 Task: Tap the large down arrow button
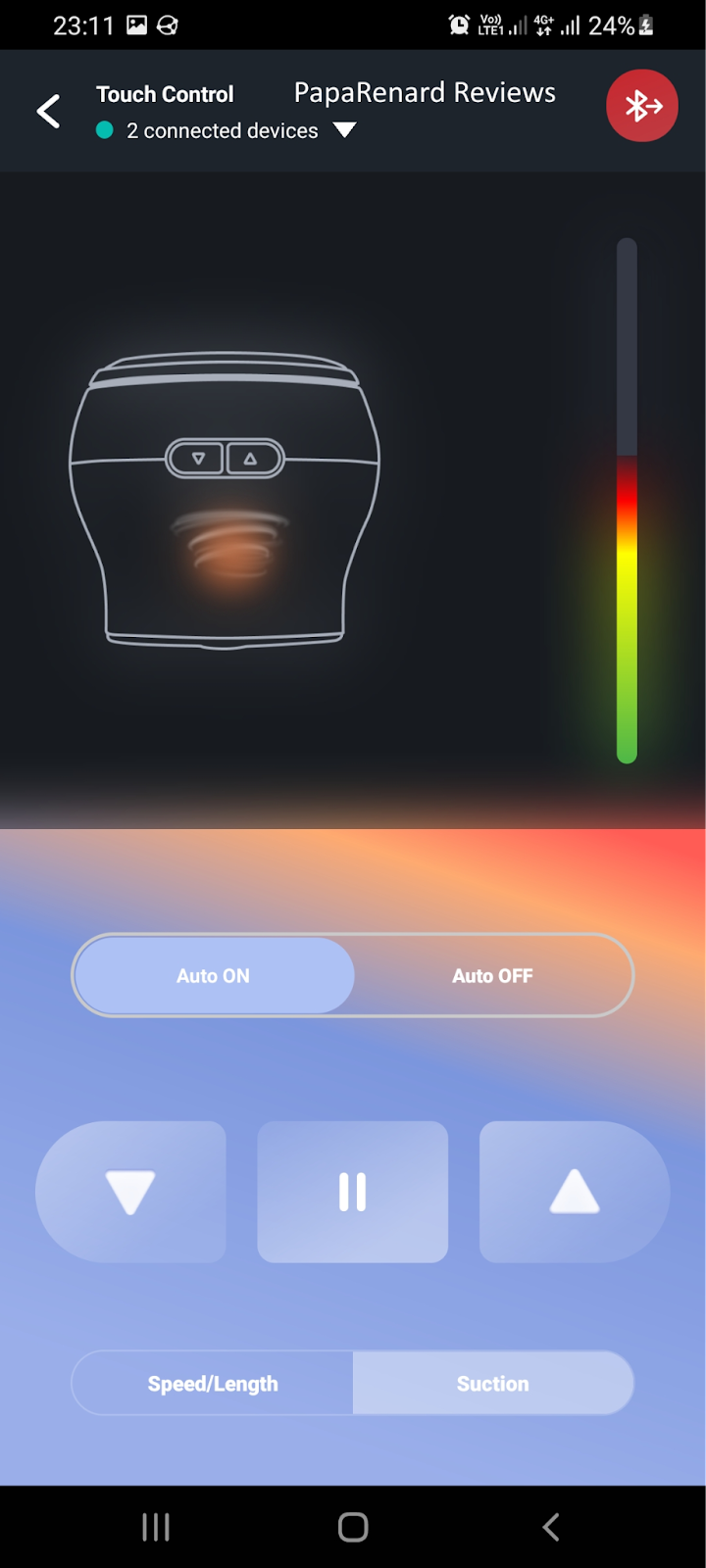pos(131,1192)
